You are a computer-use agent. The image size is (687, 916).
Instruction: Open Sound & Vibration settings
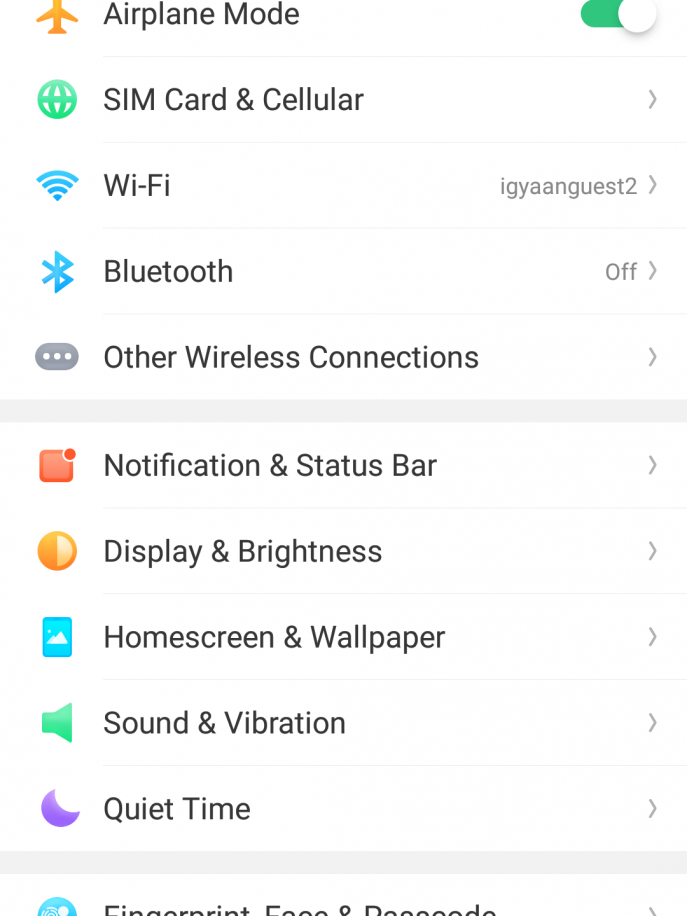click(343, 724)
